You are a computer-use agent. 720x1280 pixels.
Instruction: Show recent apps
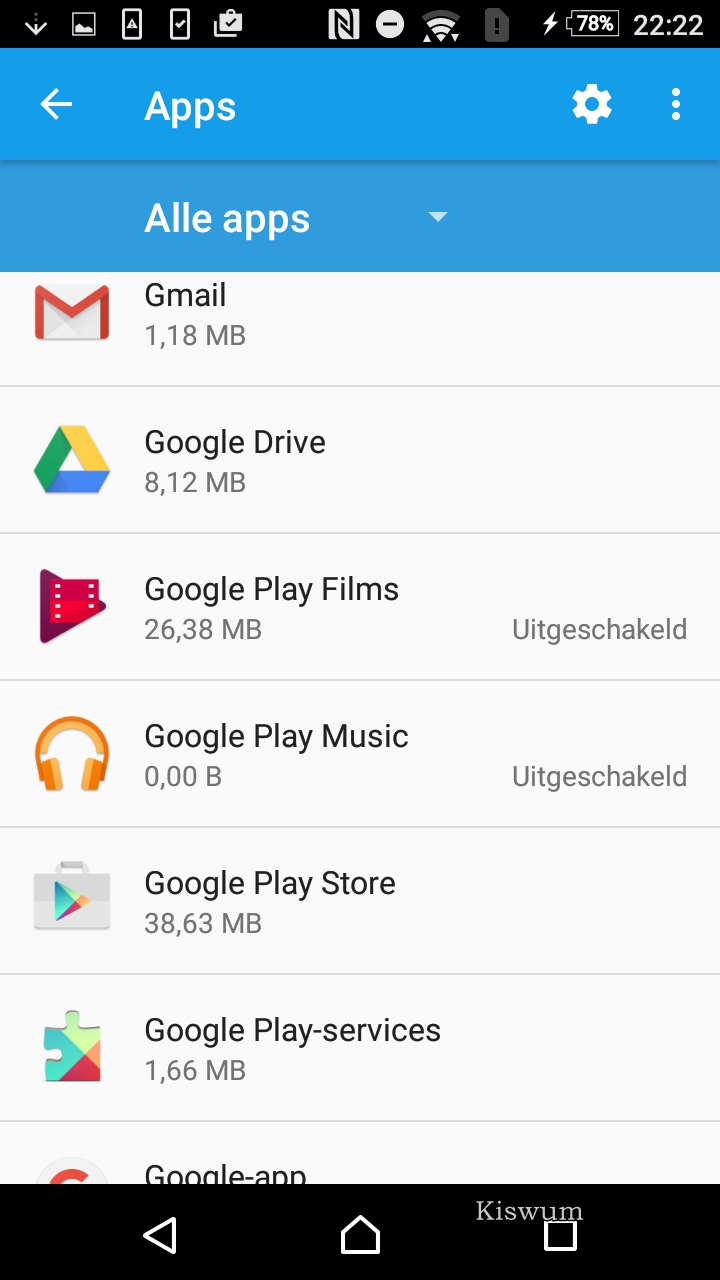point(560,1235)
